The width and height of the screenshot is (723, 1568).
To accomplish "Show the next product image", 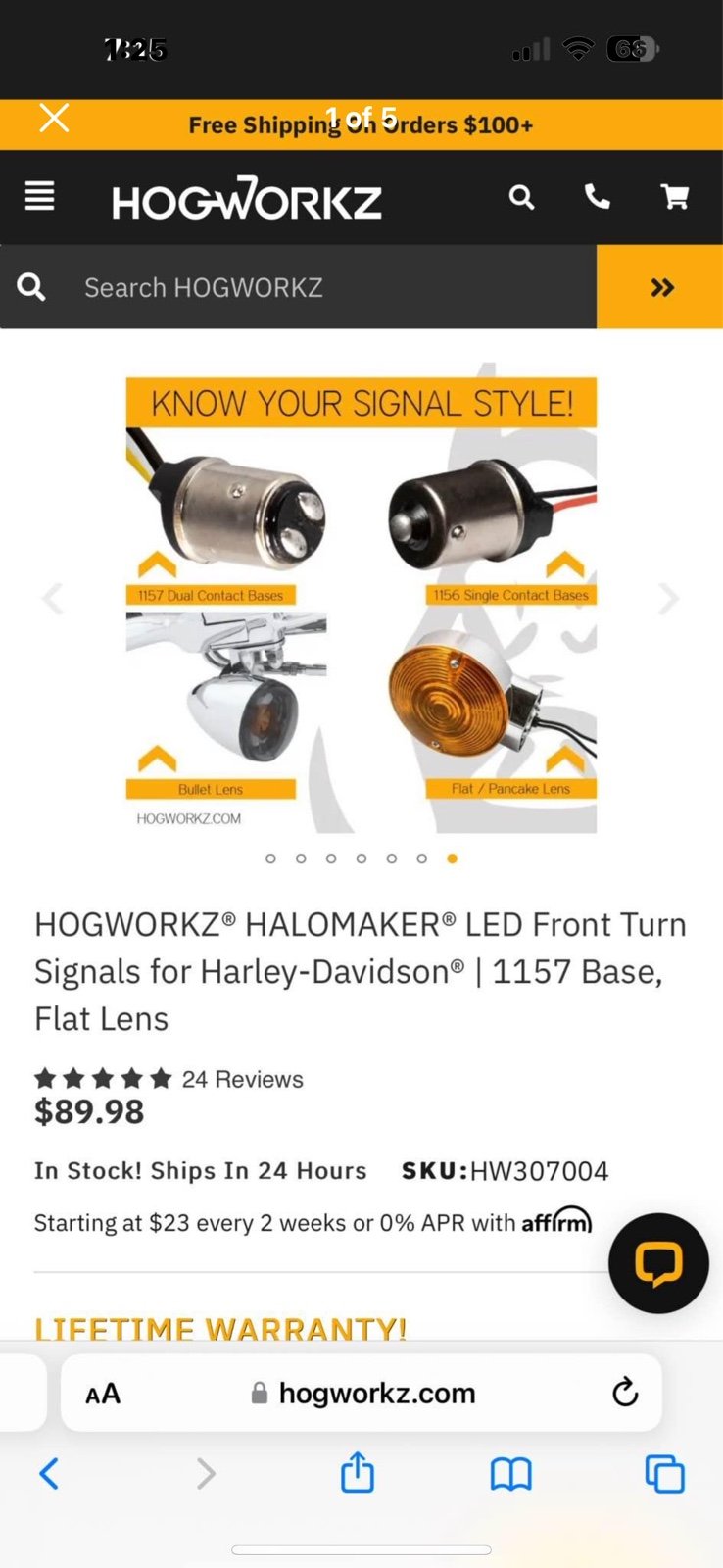I will [668, 598].
